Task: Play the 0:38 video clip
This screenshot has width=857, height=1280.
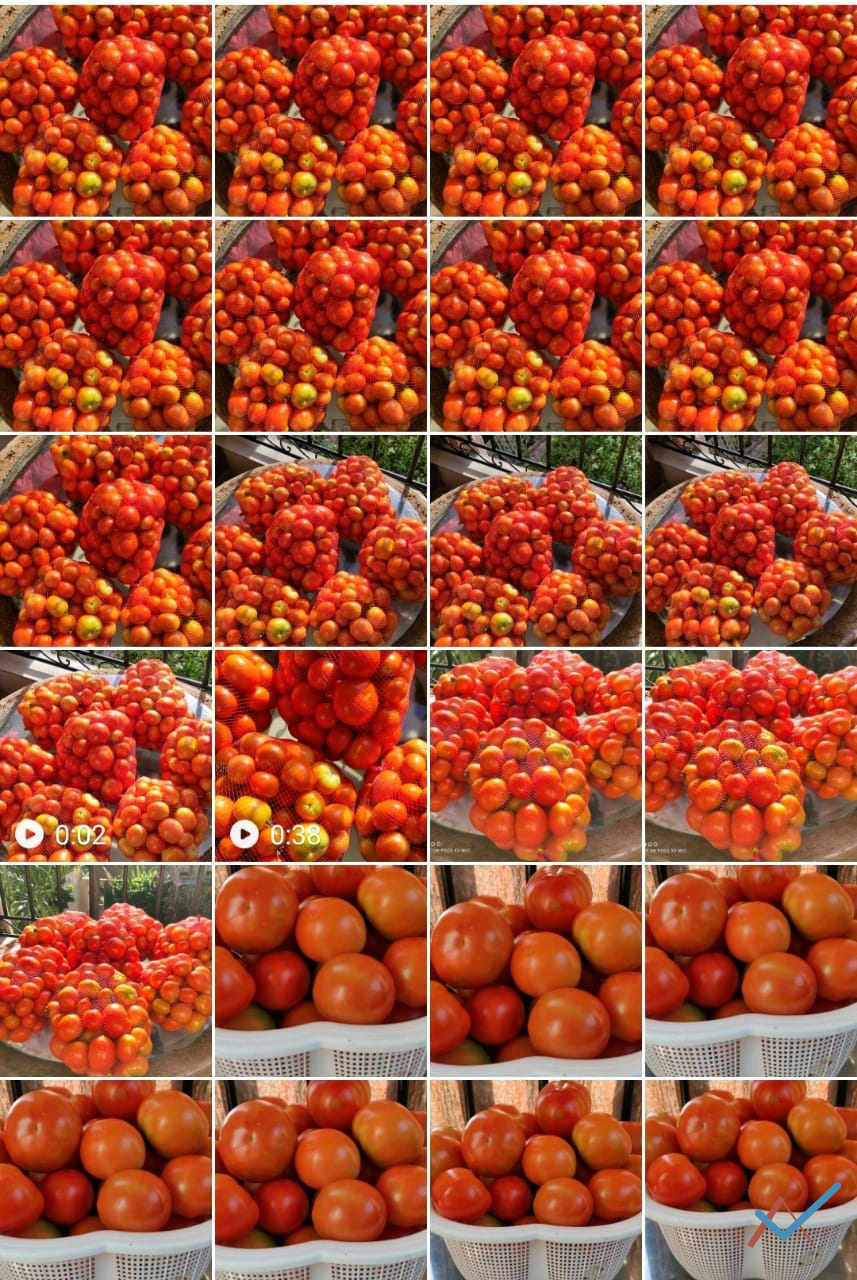Action: click(x=320, y=756)
